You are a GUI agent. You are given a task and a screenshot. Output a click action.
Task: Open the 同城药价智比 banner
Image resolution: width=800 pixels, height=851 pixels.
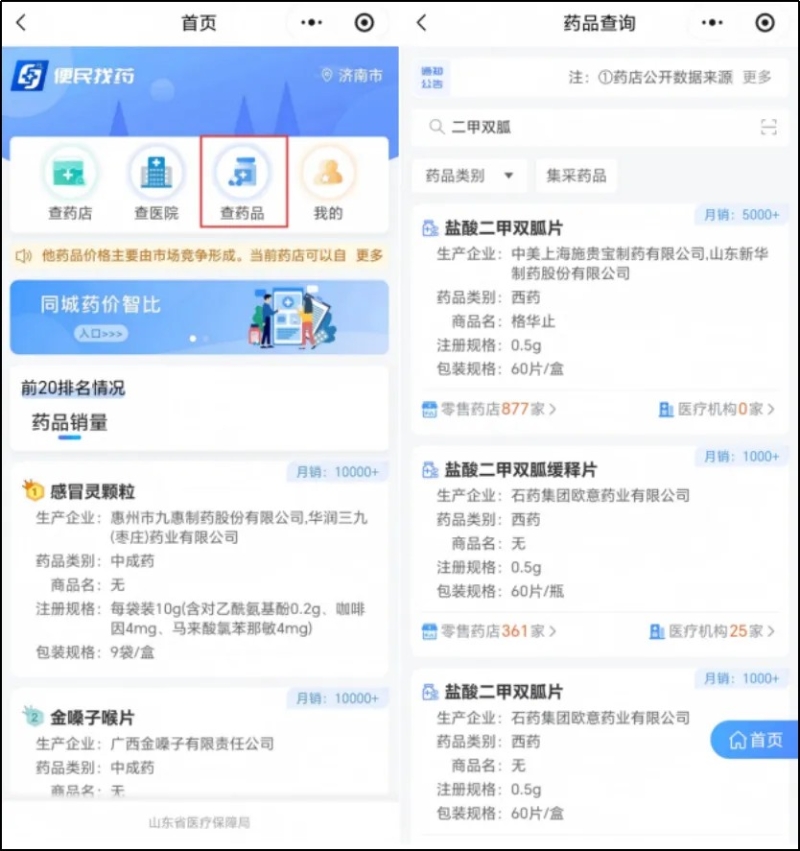coord(199,317)
